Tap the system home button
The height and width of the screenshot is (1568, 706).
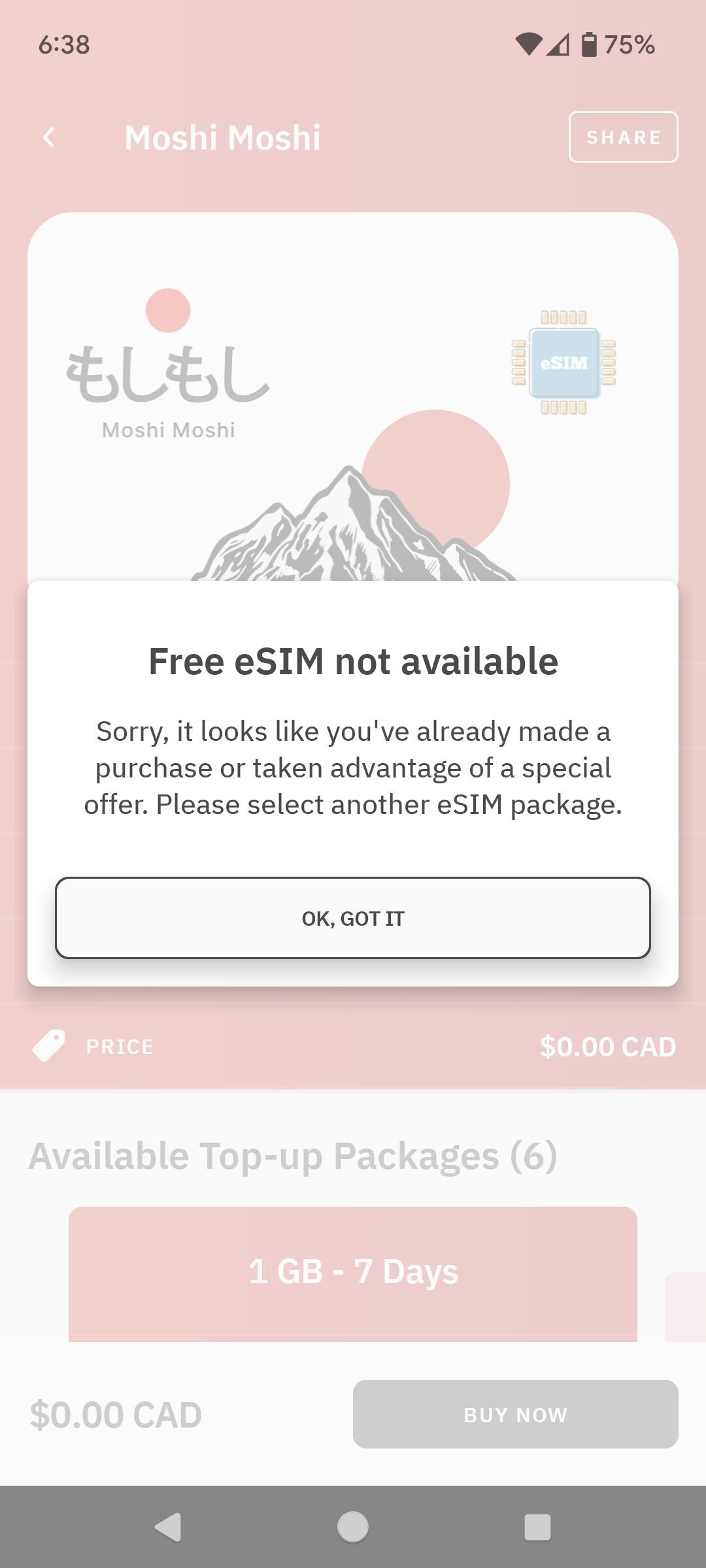[353, 1527]
